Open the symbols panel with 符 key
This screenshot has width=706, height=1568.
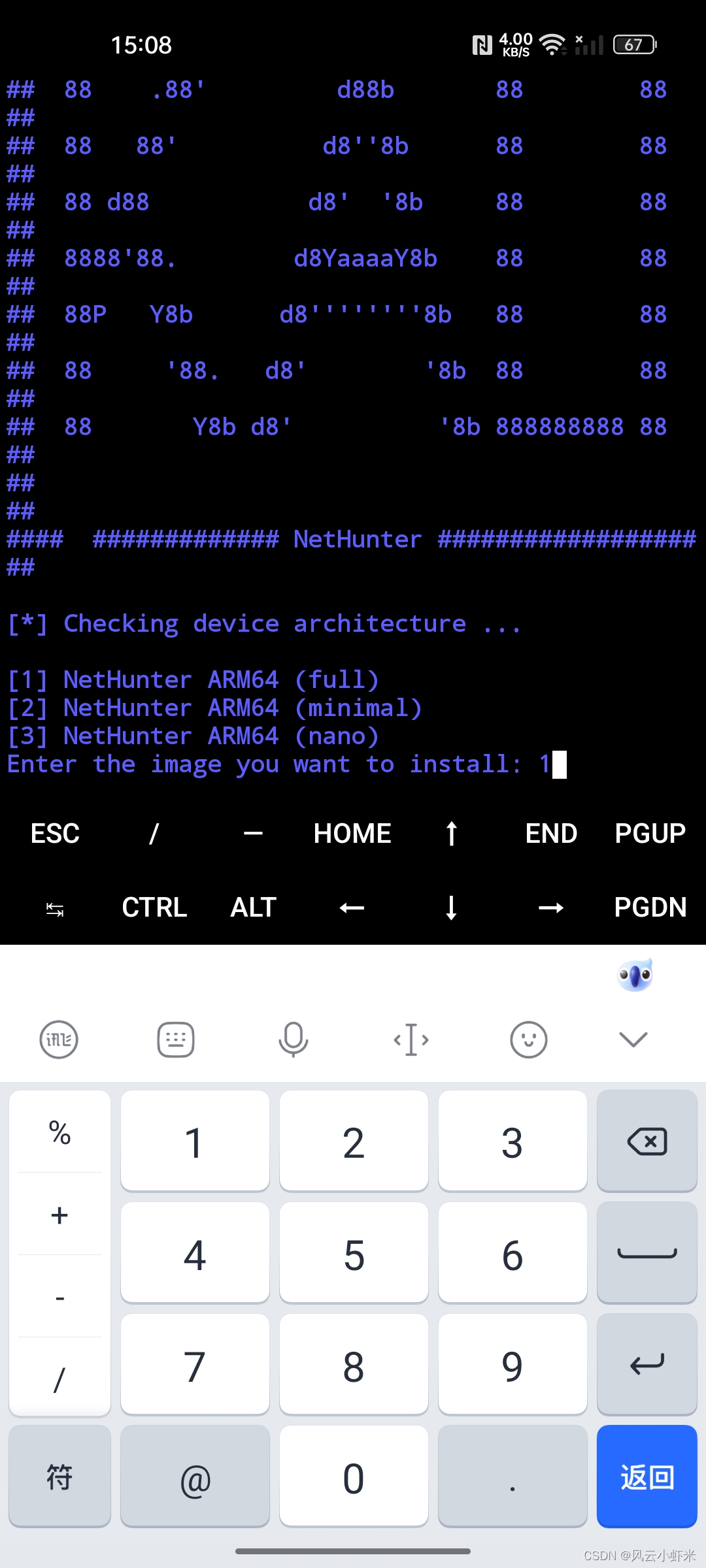point(59,1477)
